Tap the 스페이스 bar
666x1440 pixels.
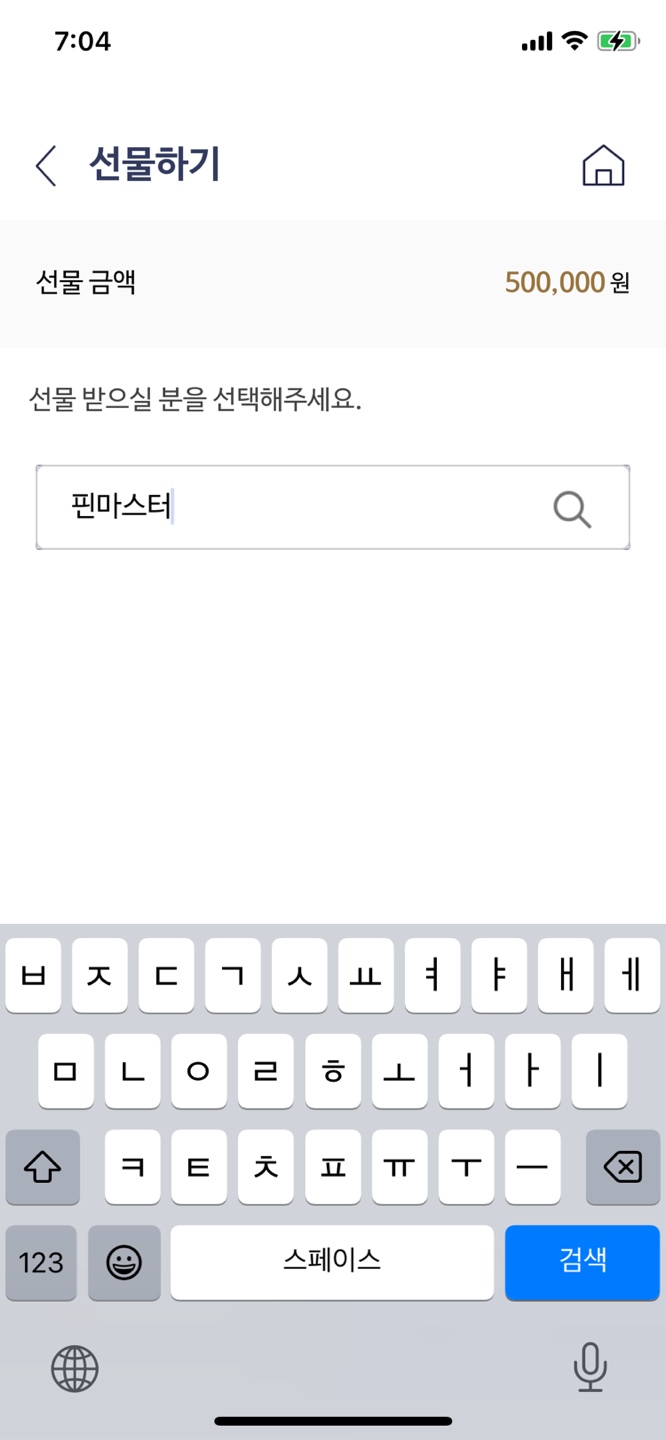pos(332,1262)
